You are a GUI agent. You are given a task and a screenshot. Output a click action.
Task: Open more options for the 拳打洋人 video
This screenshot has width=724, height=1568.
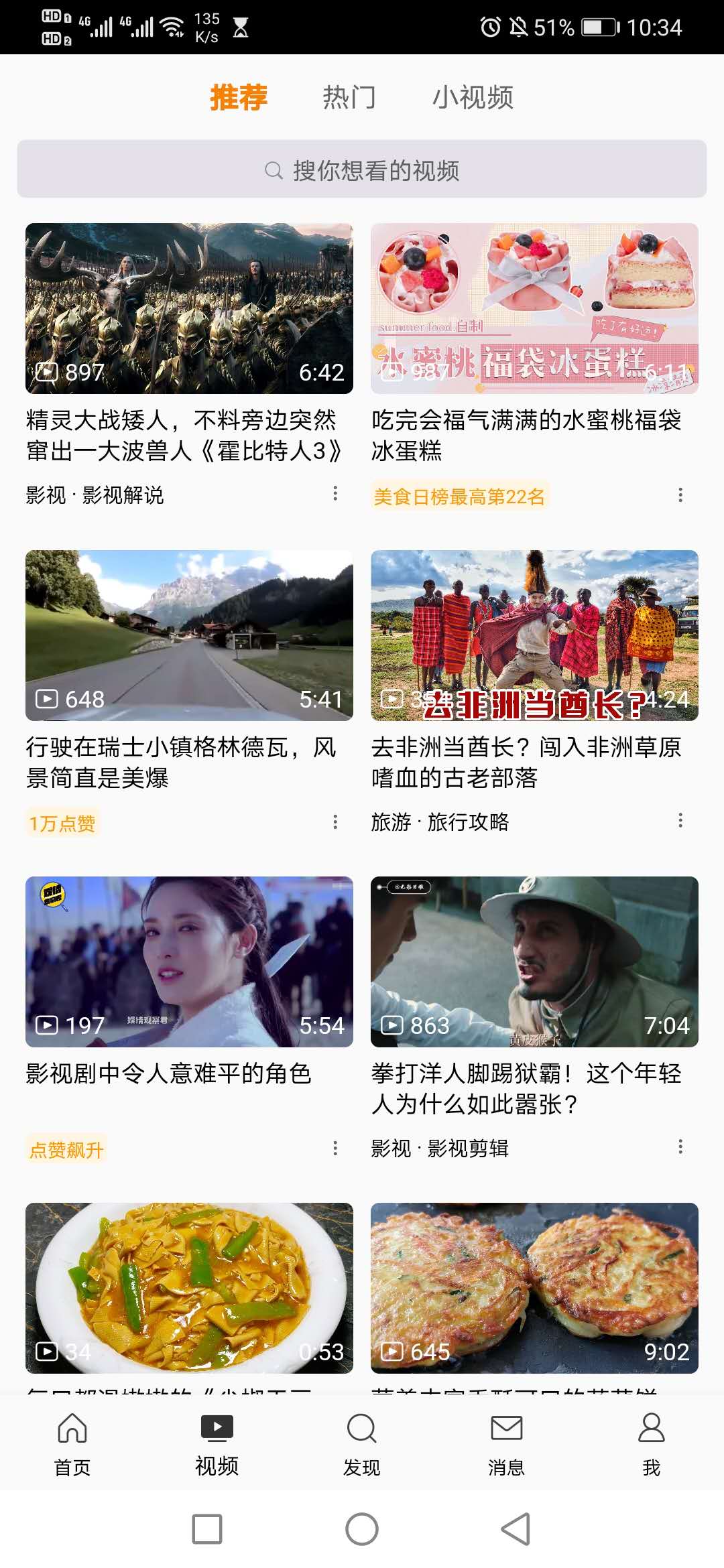680,1147
